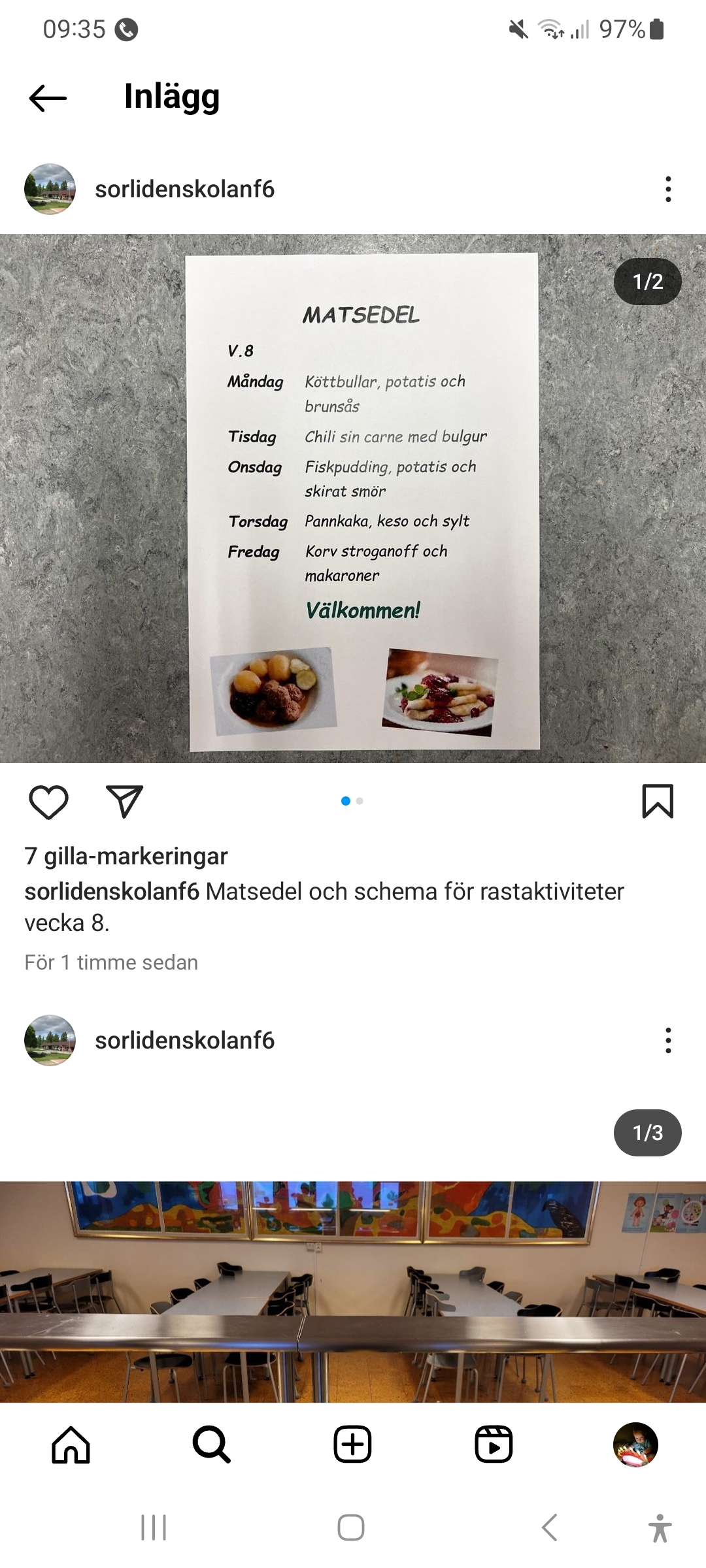Open options menu for the Matsedel post

click(667, 189)
